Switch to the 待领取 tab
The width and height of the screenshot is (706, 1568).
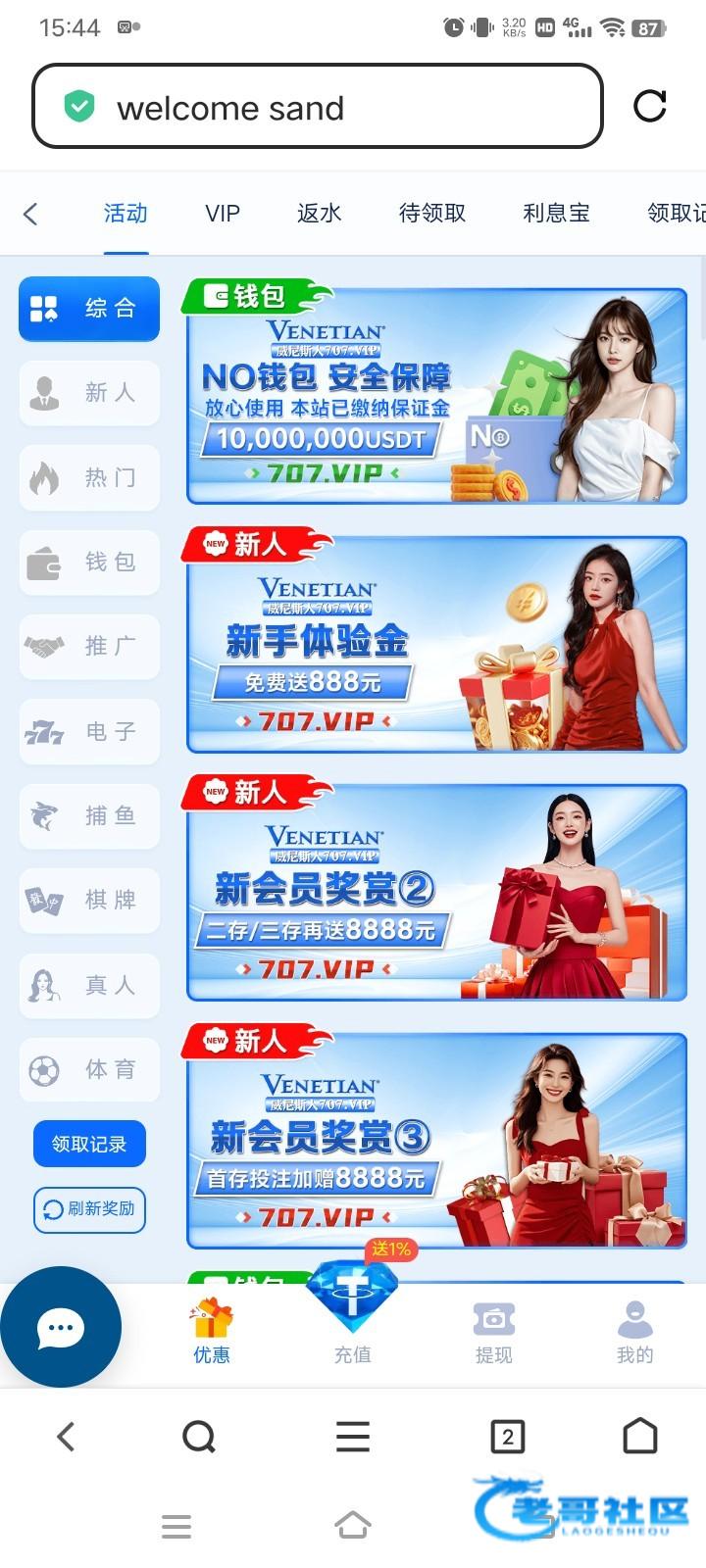[x=432, y=214]
